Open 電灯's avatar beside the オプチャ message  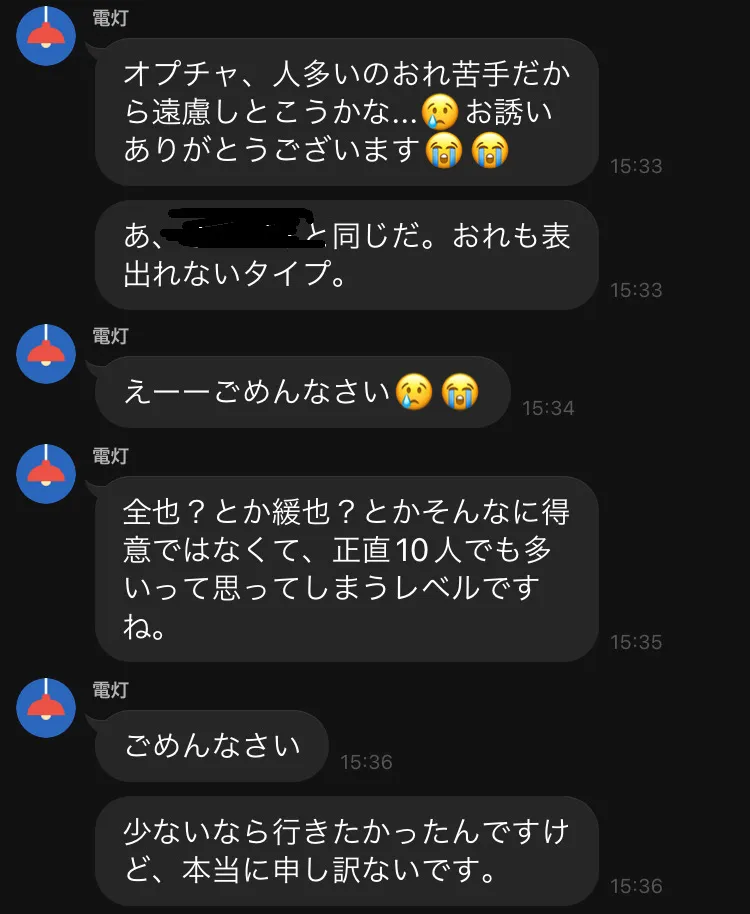tap(46, 36)
